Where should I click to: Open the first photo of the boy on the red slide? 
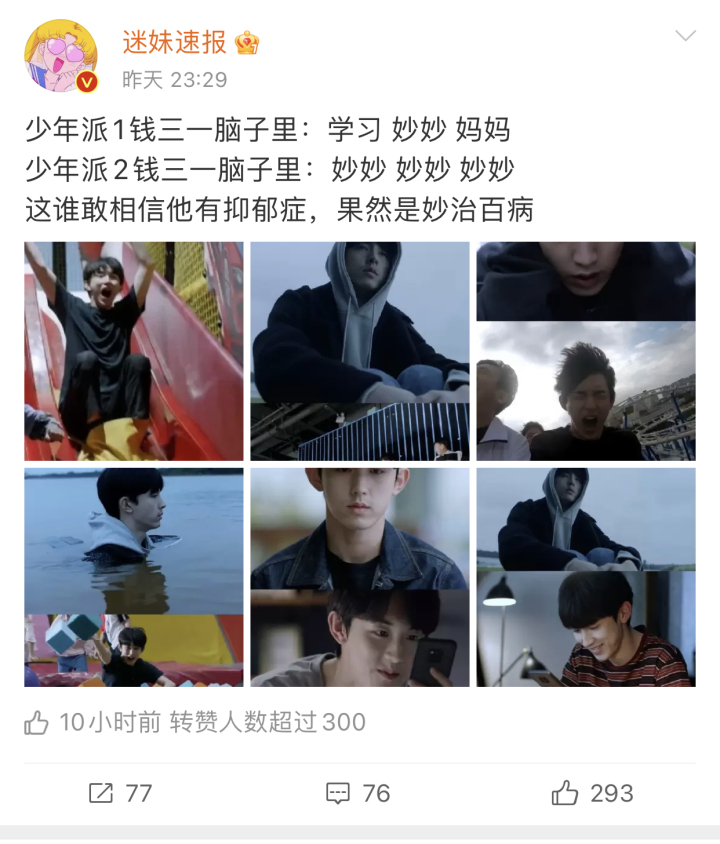134,351
